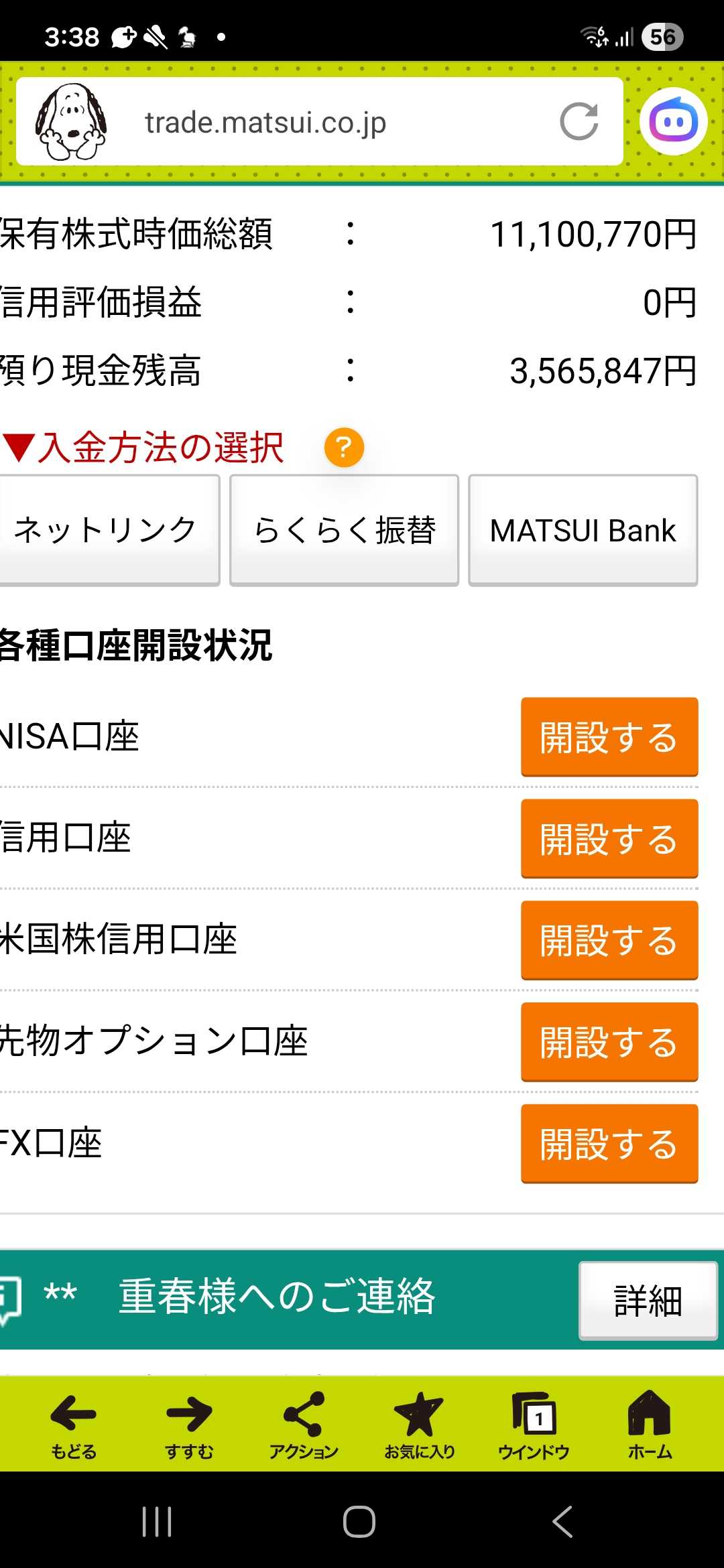Screen dimensions: 724x1568
Task: Tap the system recent apps button
Action: pos(157,1521)
